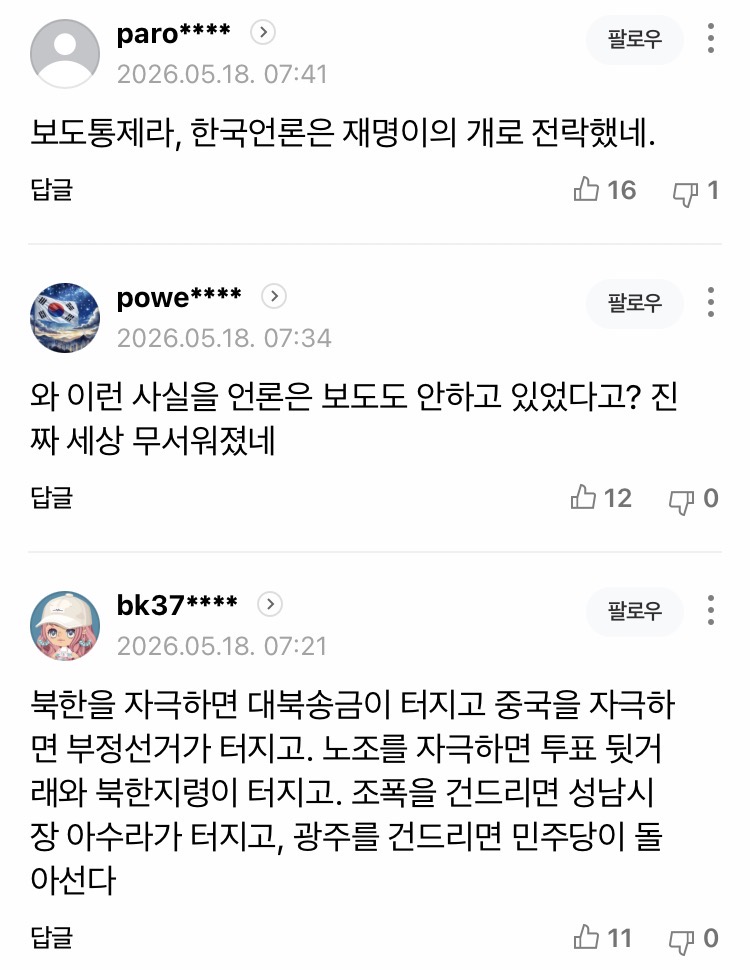
Task: View powe**** profile via arrow
Action: [274, 296]
